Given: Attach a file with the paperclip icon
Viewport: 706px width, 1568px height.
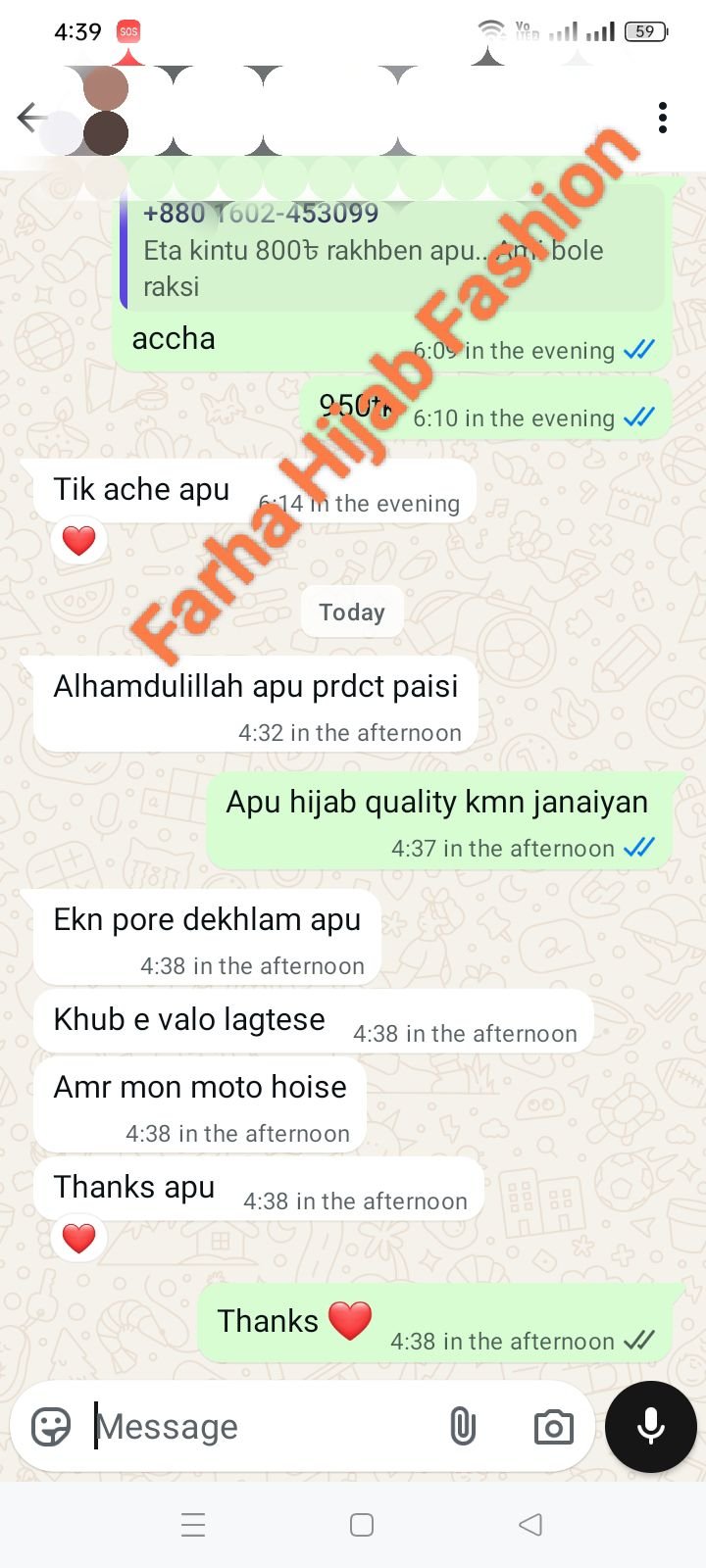Looking at the screenshot, I should [463, 1427].
